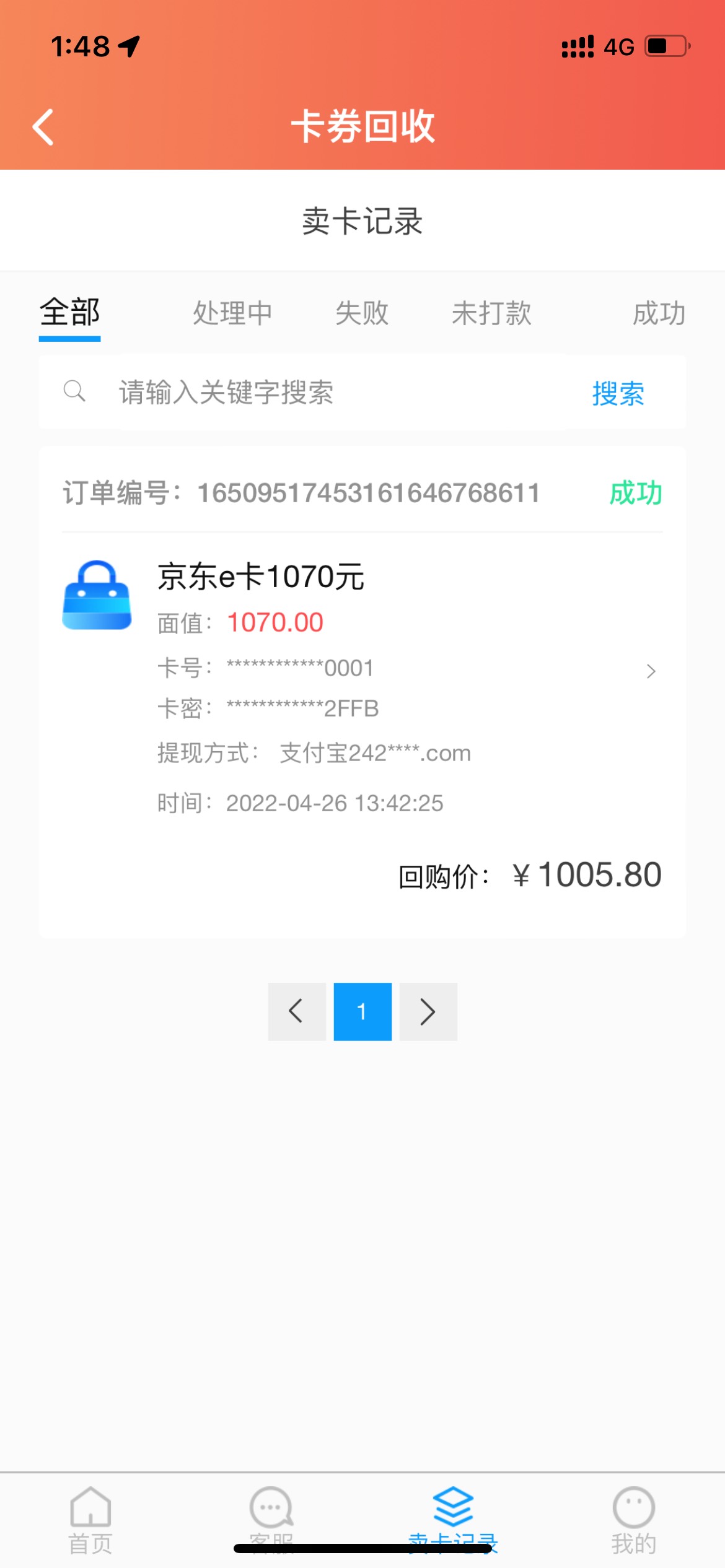Switch to the 处理中 tab
725x1568 pixels.
click(232, 313)
